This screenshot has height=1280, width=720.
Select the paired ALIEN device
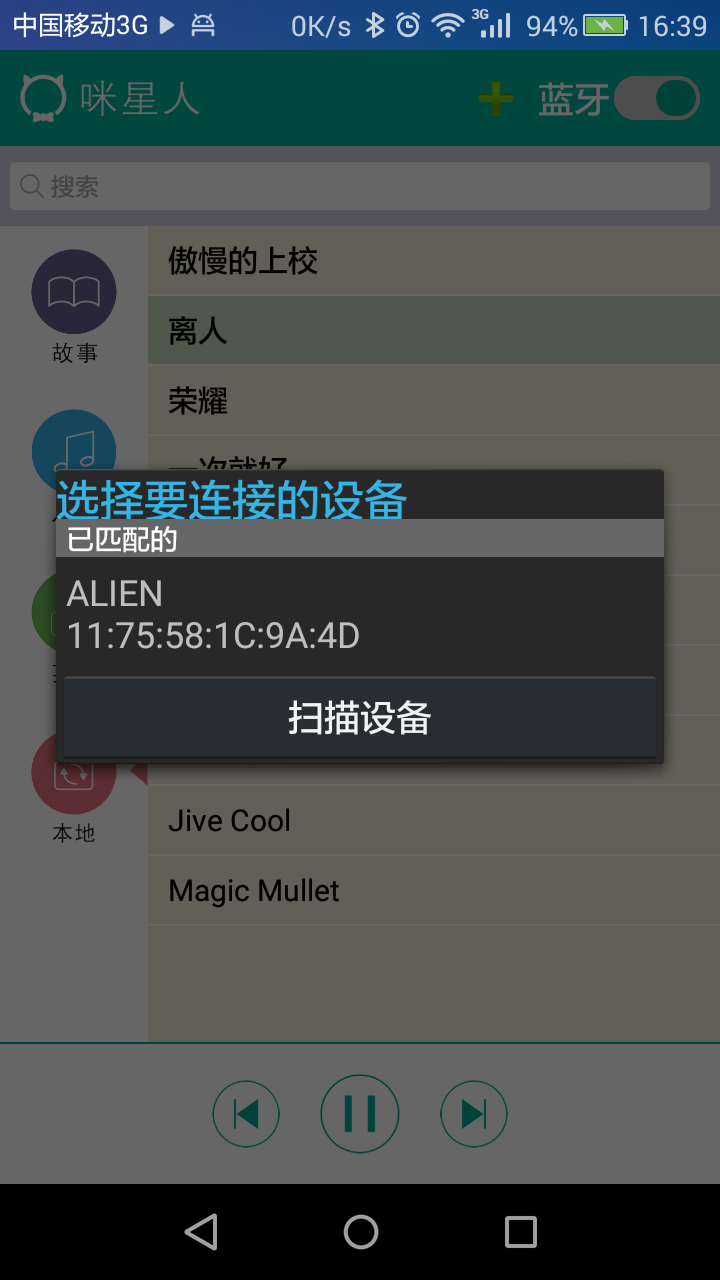coord(360,614)
